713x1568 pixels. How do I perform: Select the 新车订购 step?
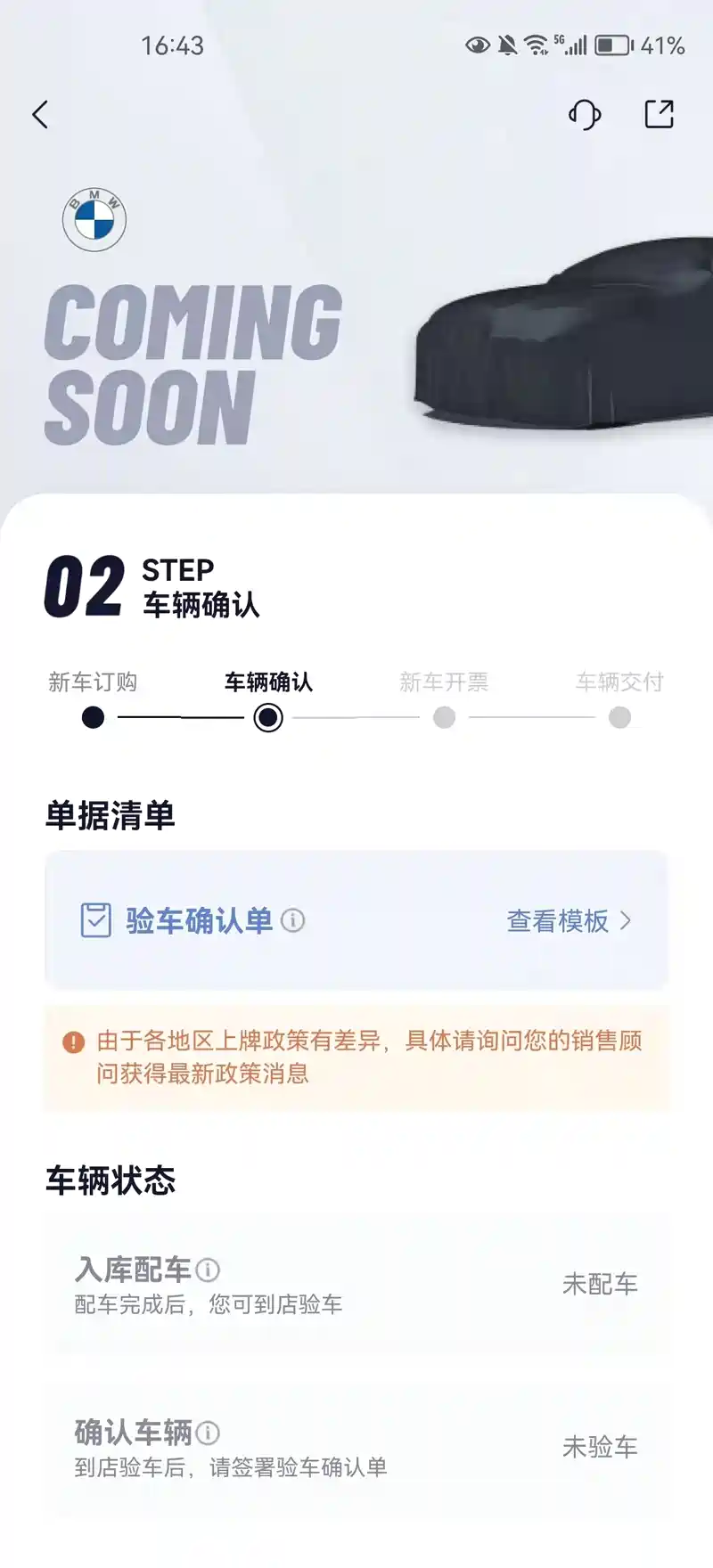[93, 700]
